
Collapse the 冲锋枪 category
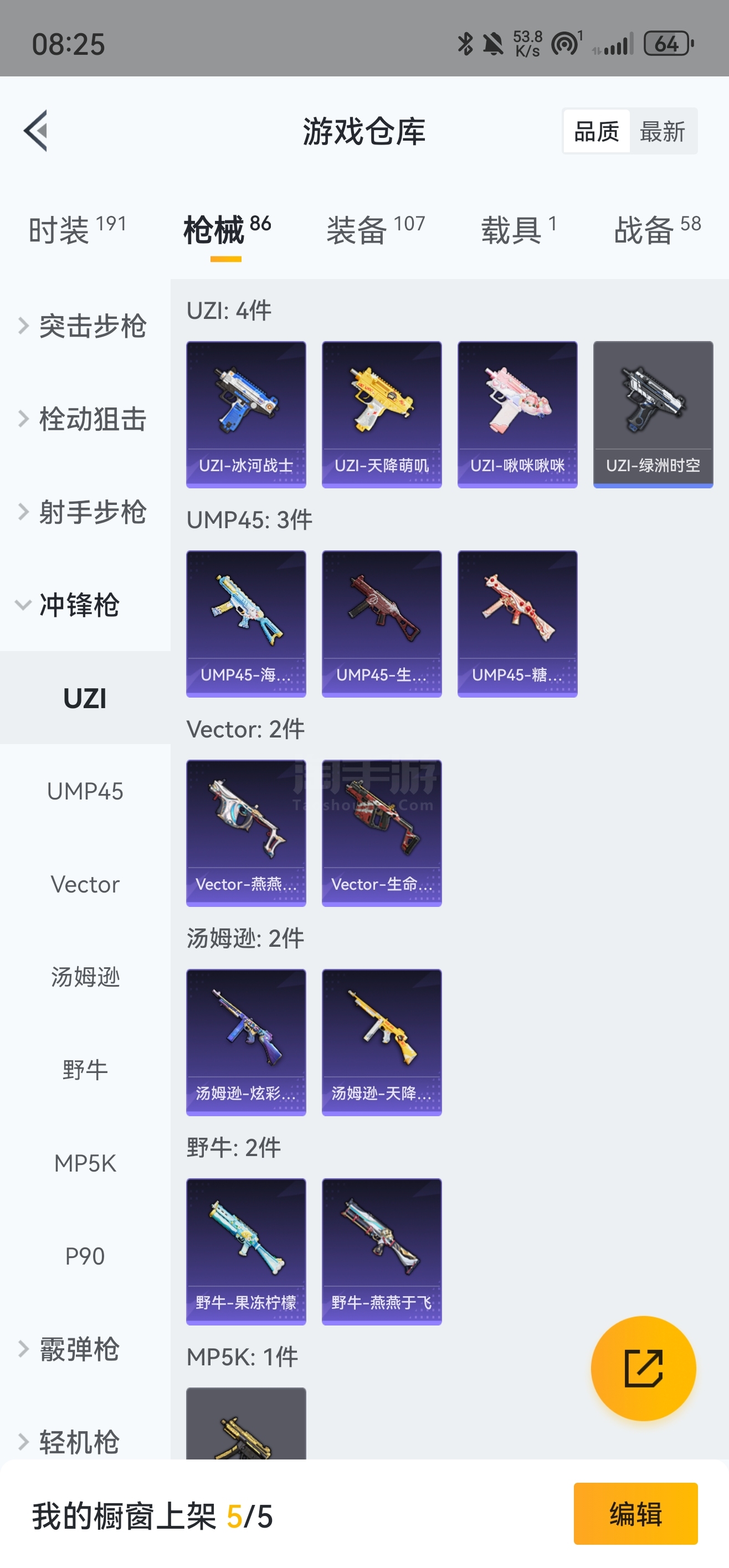(x=79, y=605)
